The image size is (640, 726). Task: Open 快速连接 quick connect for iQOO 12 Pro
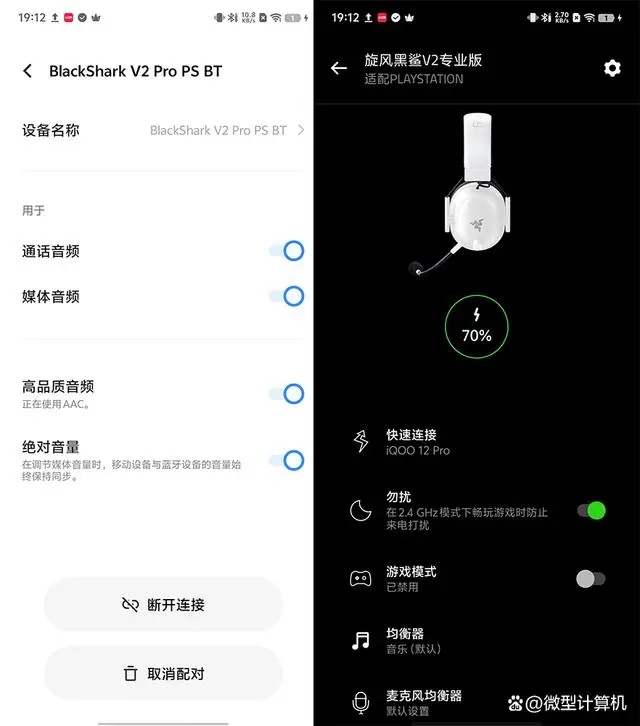(470, 442)
